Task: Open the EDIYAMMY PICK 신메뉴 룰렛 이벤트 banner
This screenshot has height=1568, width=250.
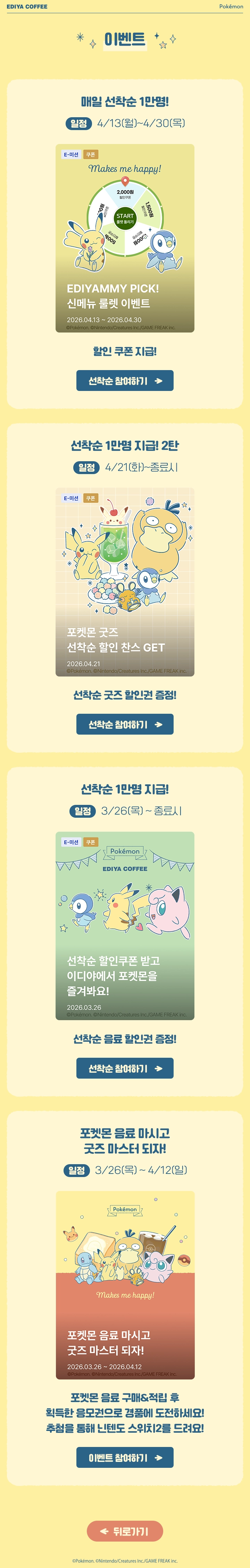Action: click(x=125, y=238)
